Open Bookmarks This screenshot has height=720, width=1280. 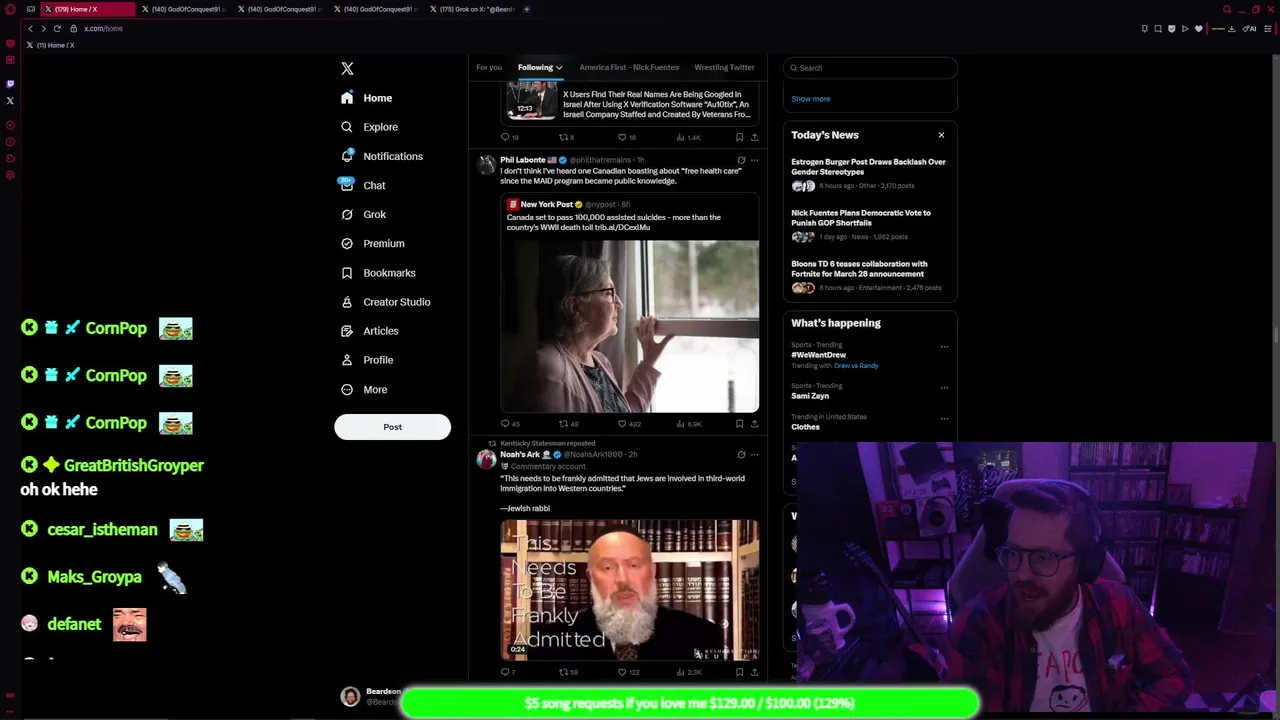(388, 273)
